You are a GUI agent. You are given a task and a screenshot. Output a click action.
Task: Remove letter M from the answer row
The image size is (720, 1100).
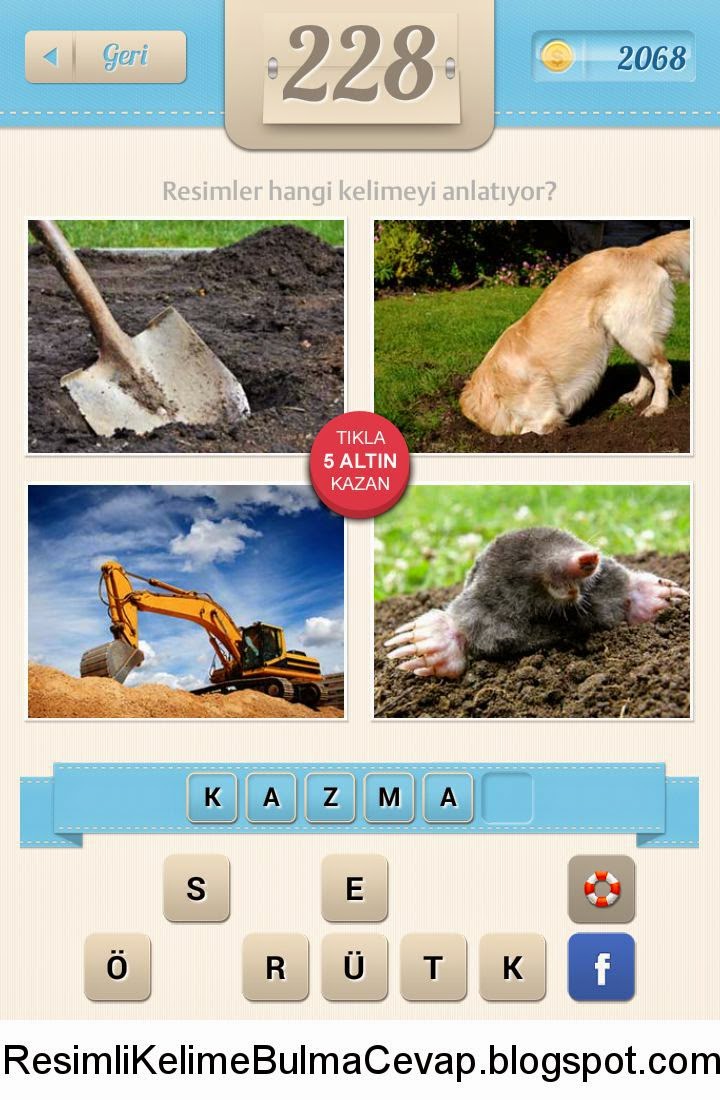click(x=389, y=797)
